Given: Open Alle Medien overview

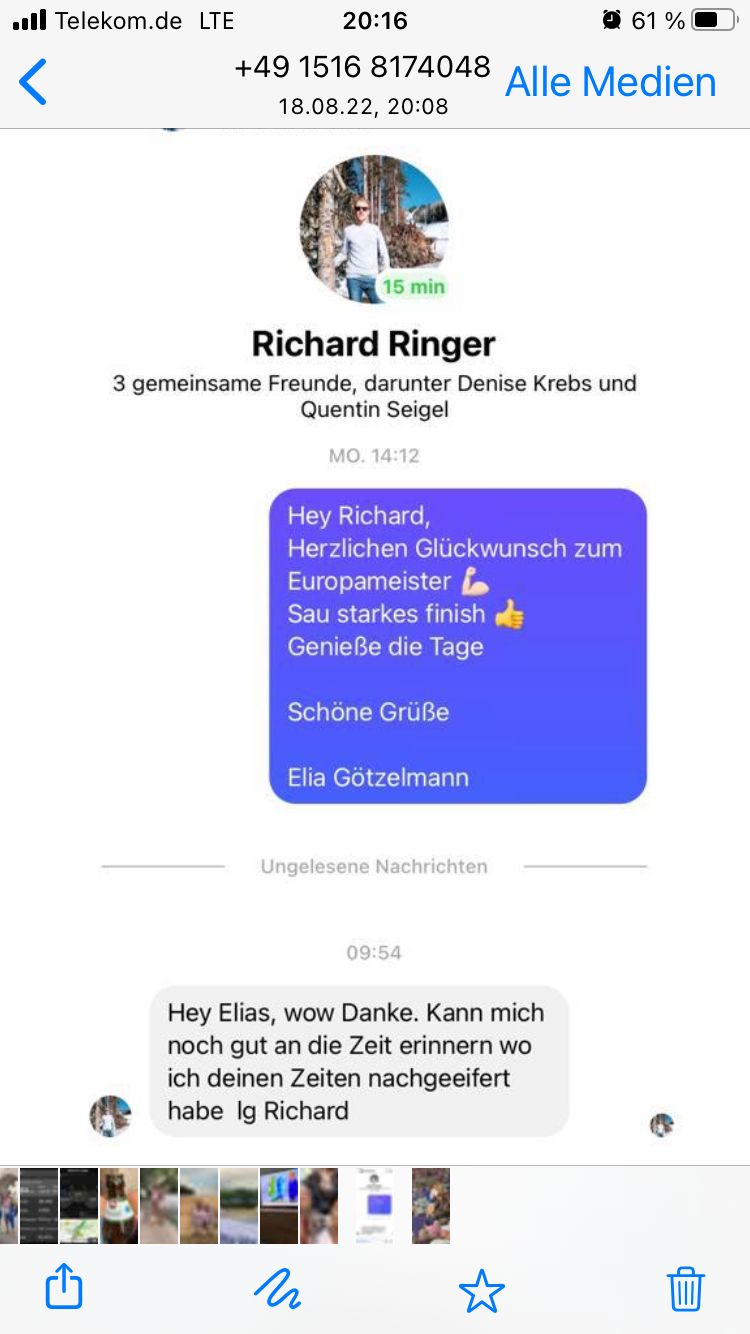Looking at the screenshot, I should [611, 82].
